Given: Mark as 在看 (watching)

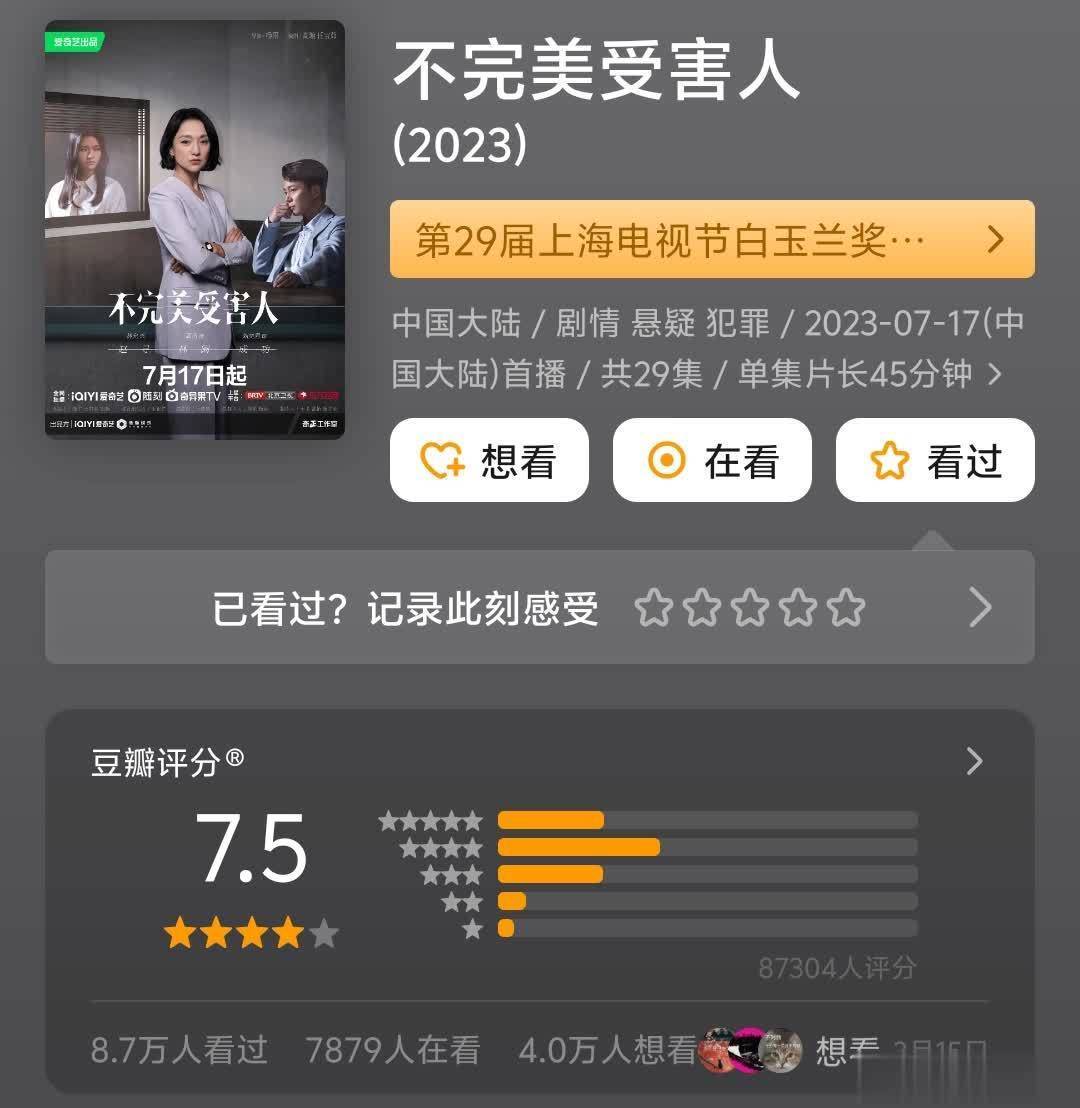Looking at the screenshot, I should pos(711,461).
